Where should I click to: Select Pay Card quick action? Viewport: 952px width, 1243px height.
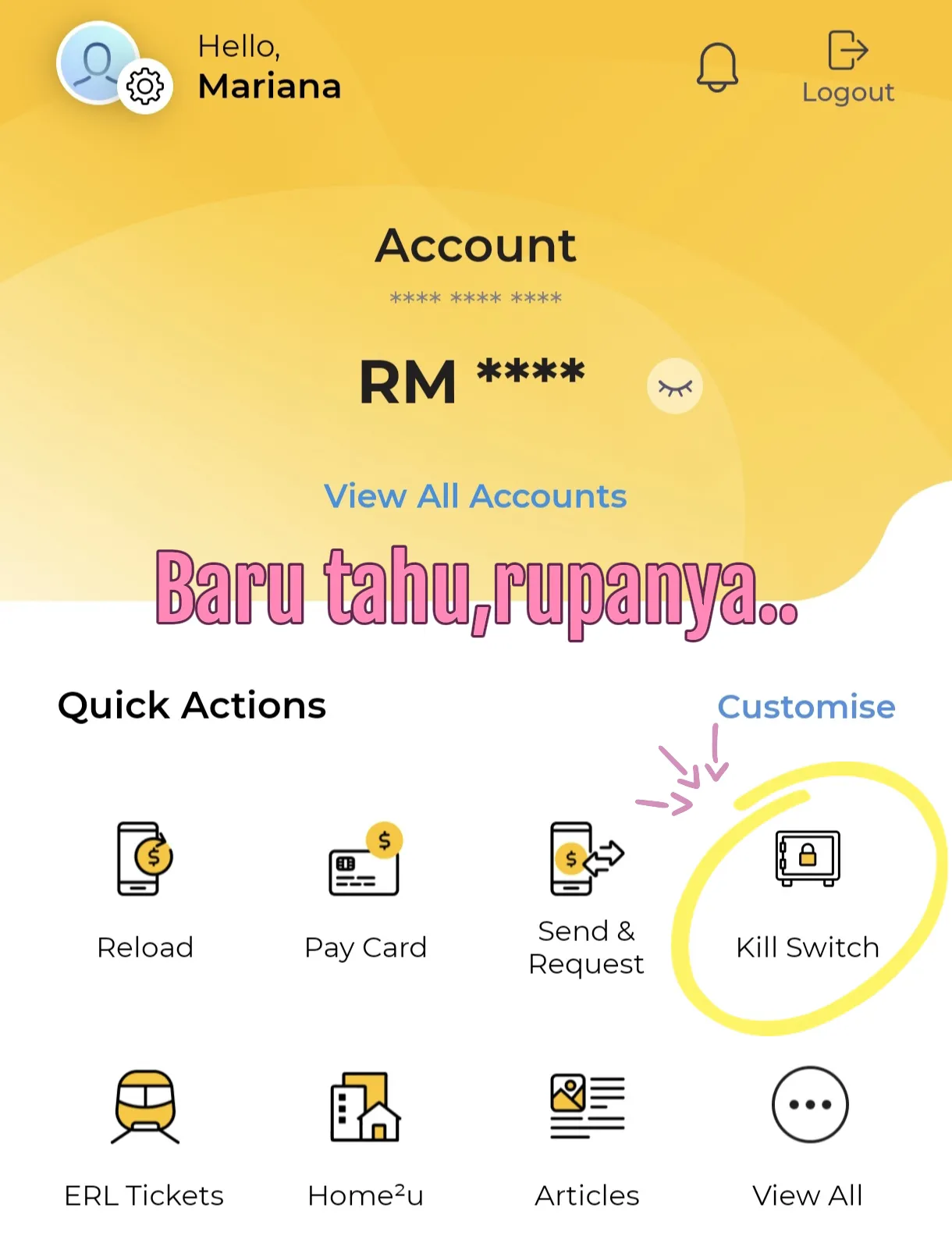click(365, 890)
